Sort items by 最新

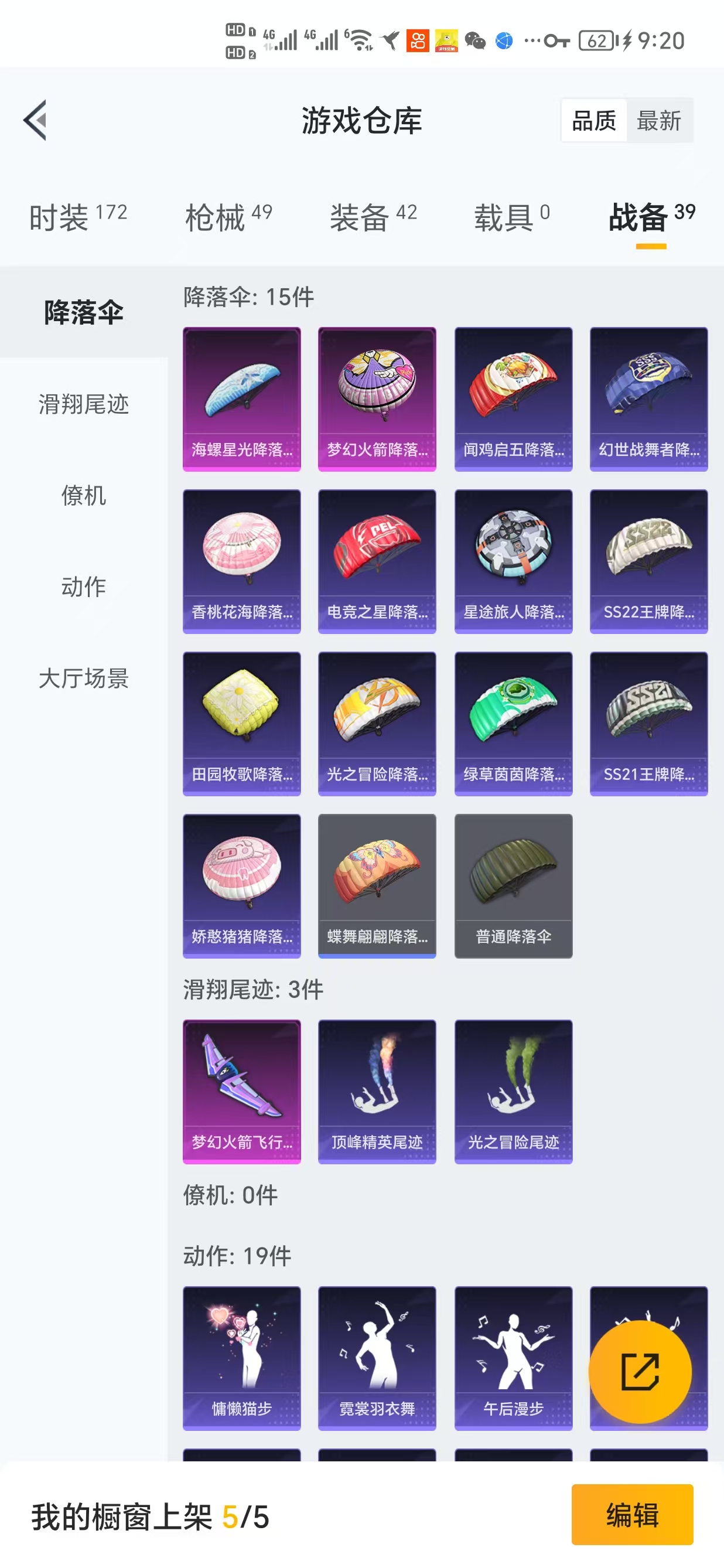tap(658, 121)
